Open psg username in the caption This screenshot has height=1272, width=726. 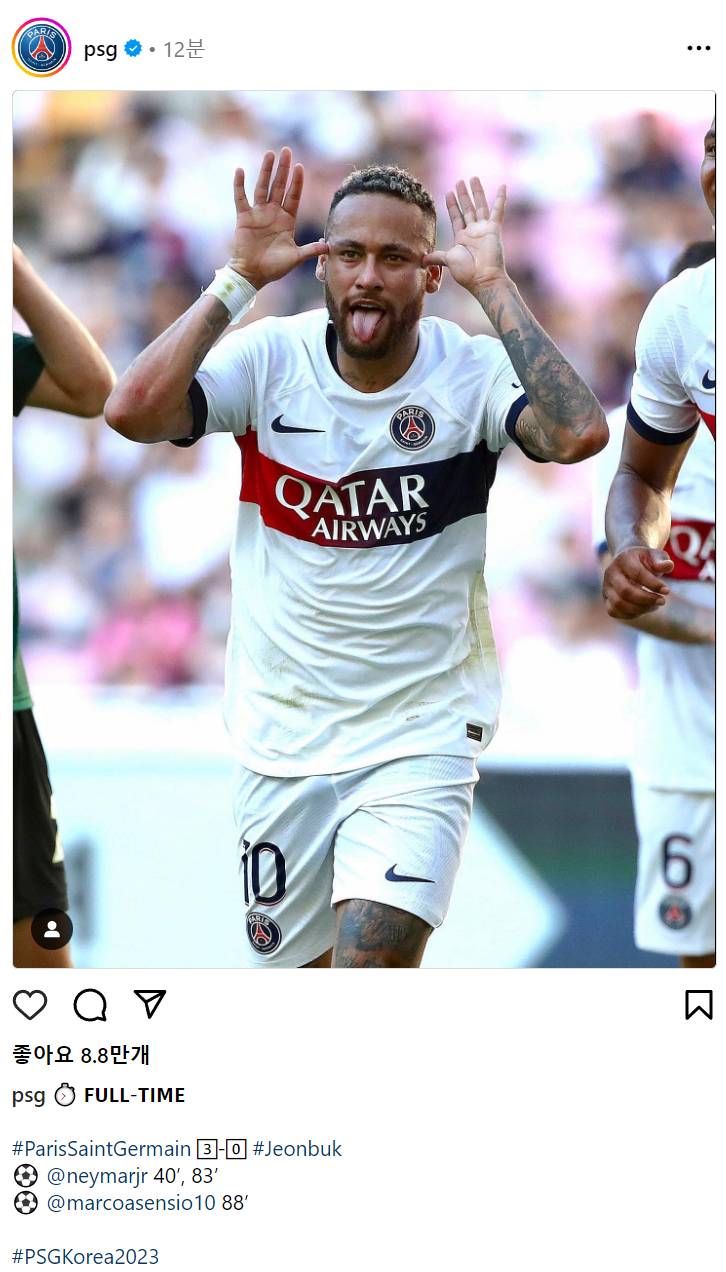pos(28,1095)
